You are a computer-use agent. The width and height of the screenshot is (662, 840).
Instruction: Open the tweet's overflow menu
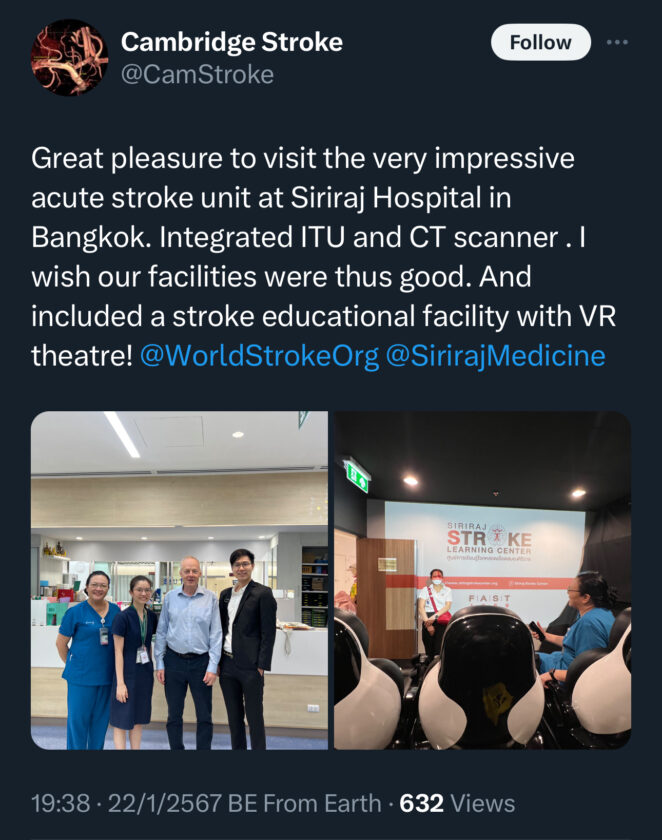(619, 43)
